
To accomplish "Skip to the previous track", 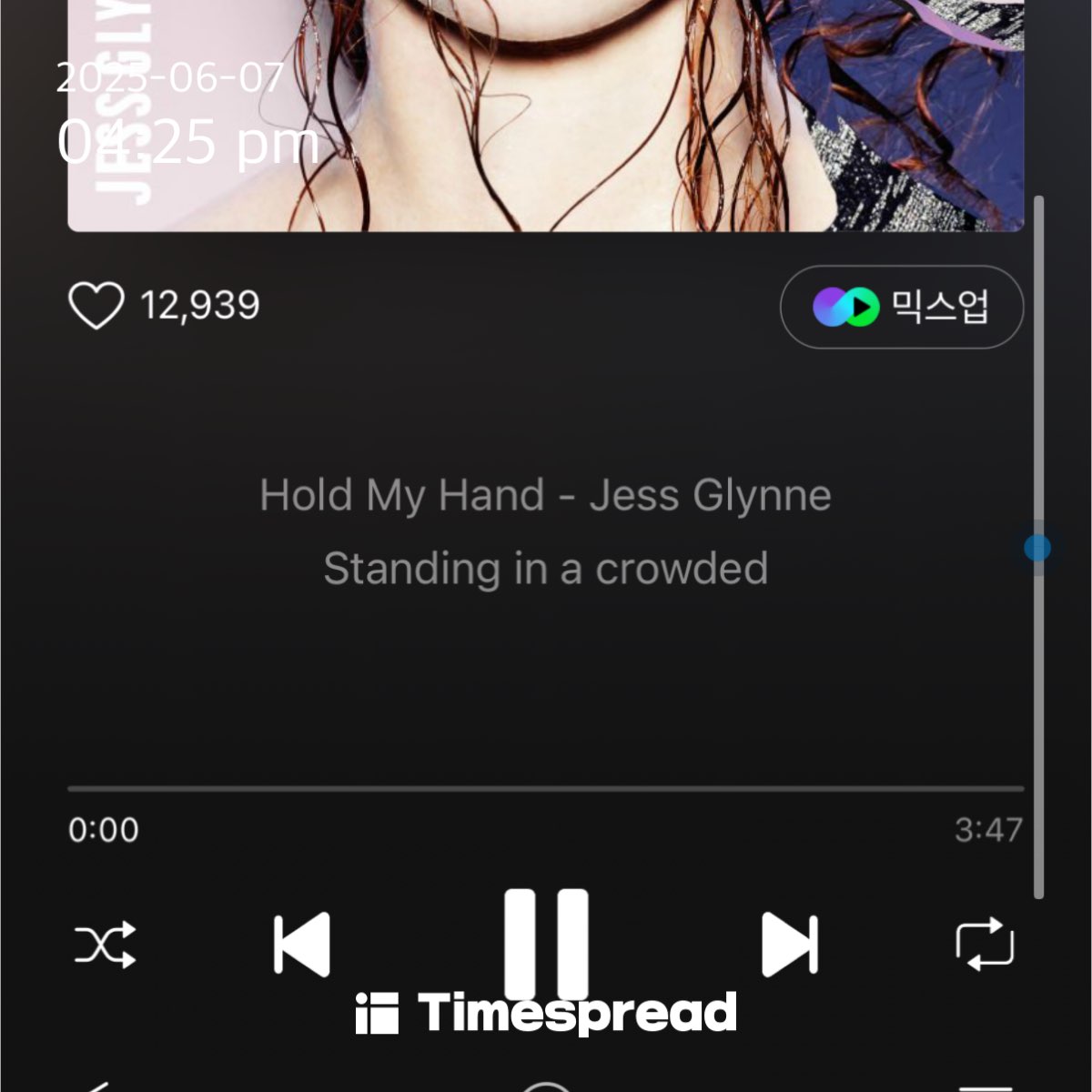I will tap(302, 945).
